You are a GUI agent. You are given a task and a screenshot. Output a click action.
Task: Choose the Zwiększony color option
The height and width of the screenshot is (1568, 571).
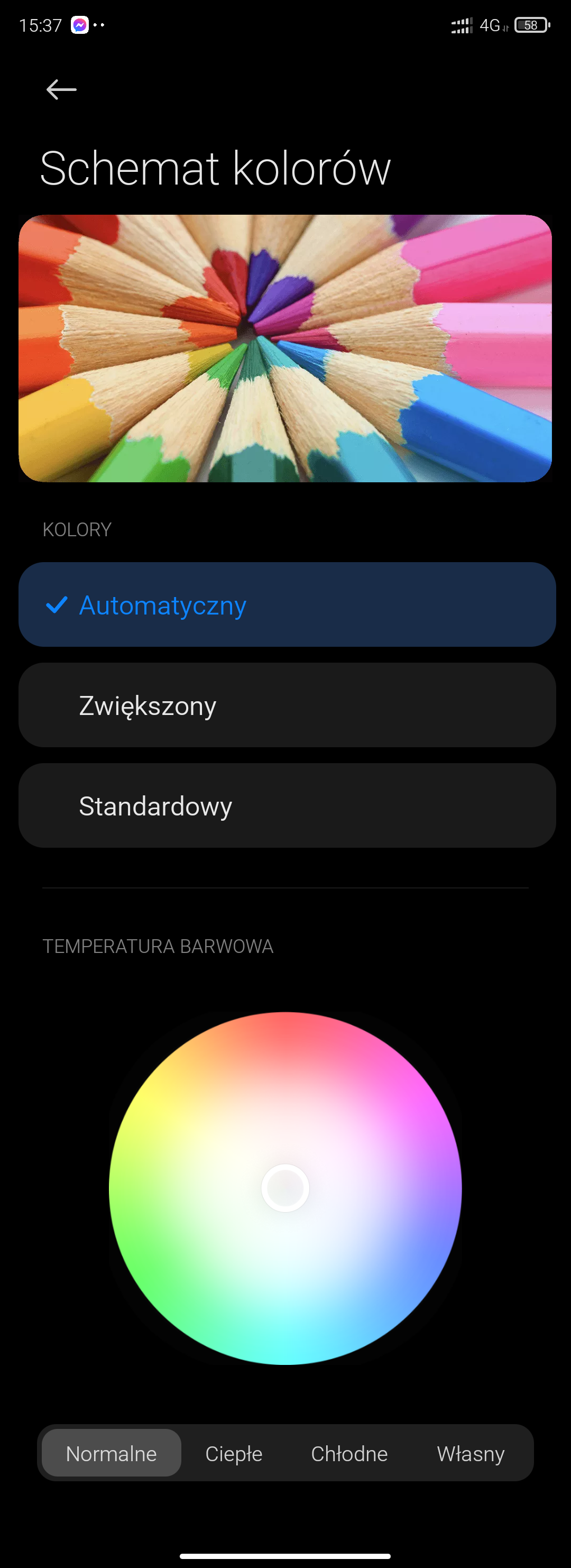point(286,705)
